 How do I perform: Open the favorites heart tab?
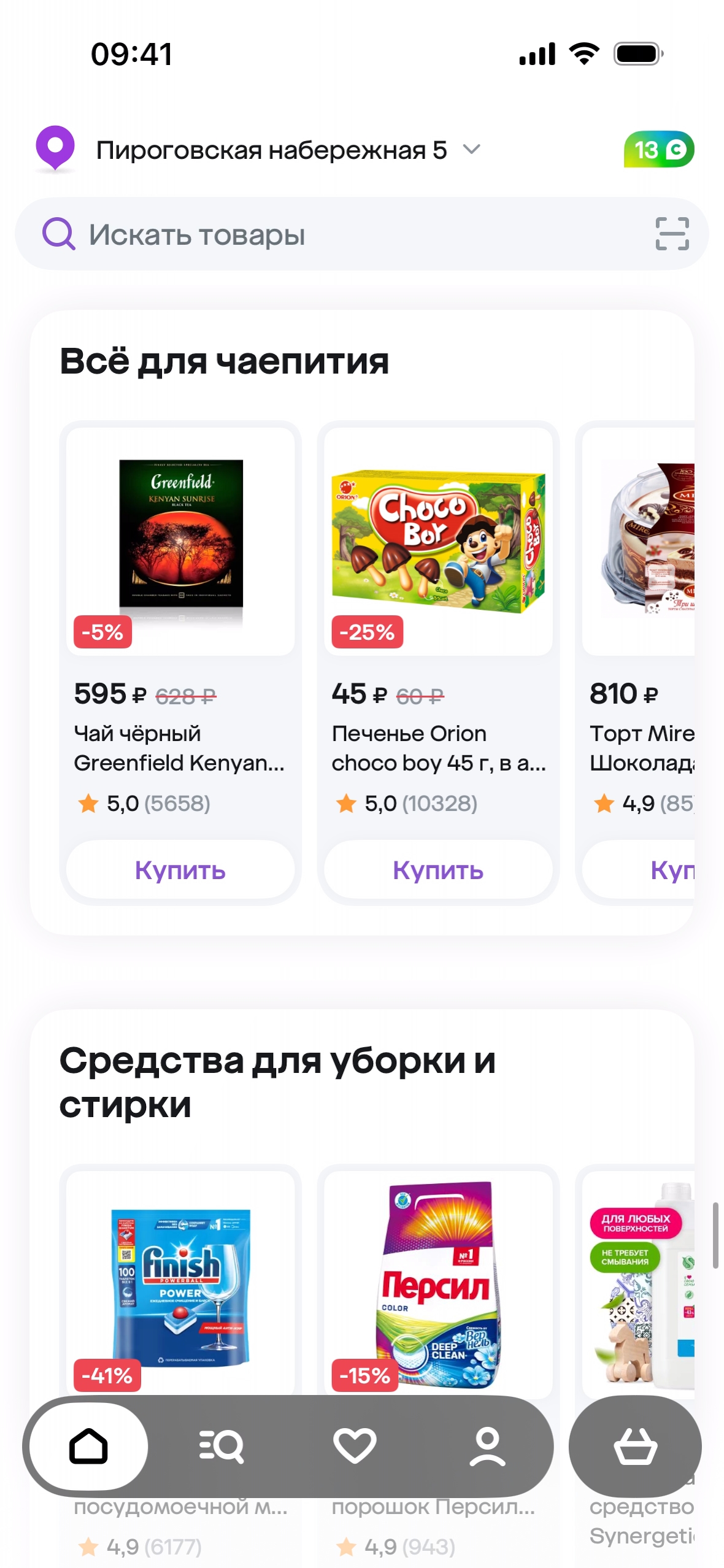click(x=355, y=1447)
